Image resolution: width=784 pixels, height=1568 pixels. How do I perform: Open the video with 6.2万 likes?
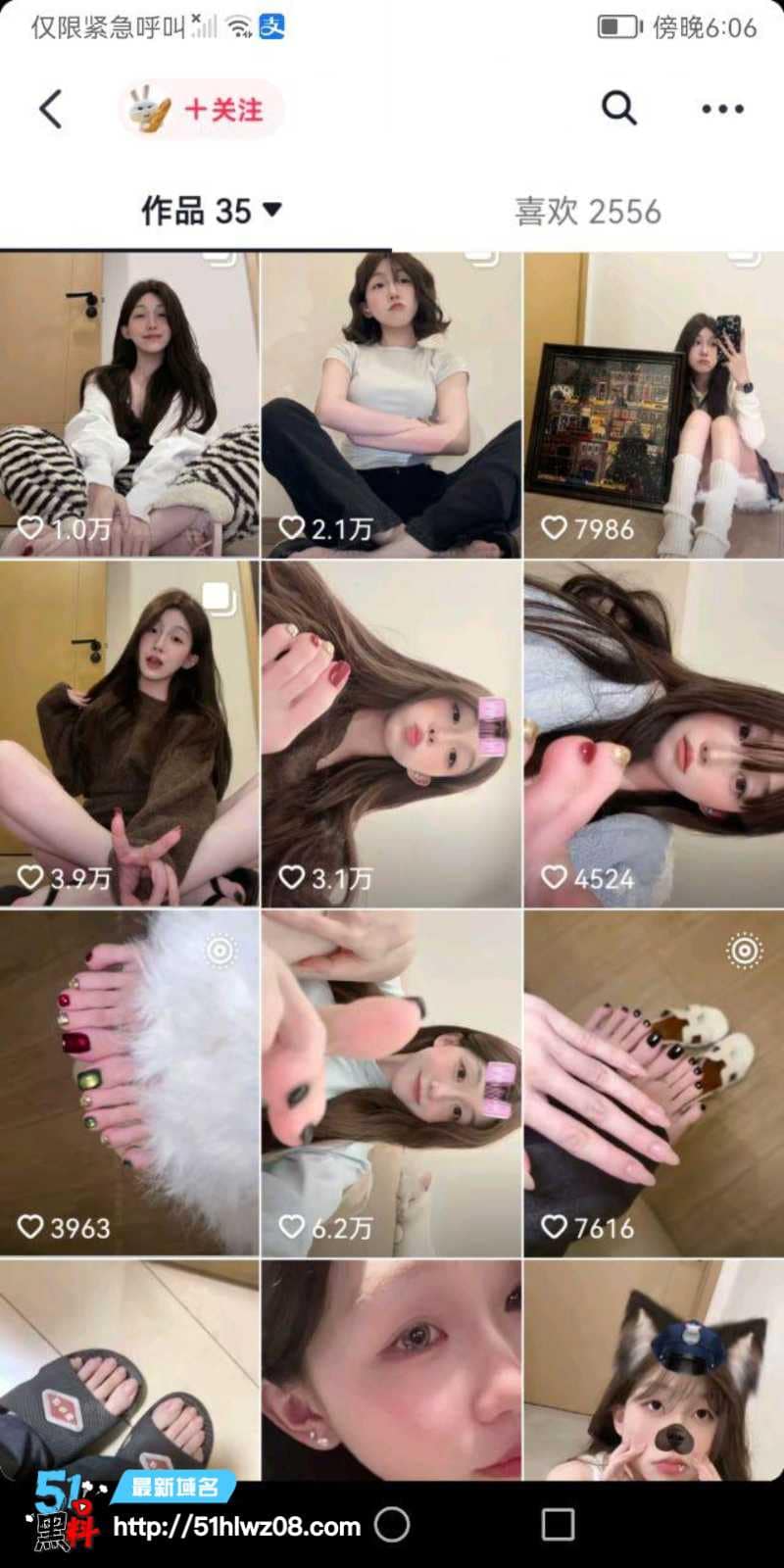[x=391, y=1083]
